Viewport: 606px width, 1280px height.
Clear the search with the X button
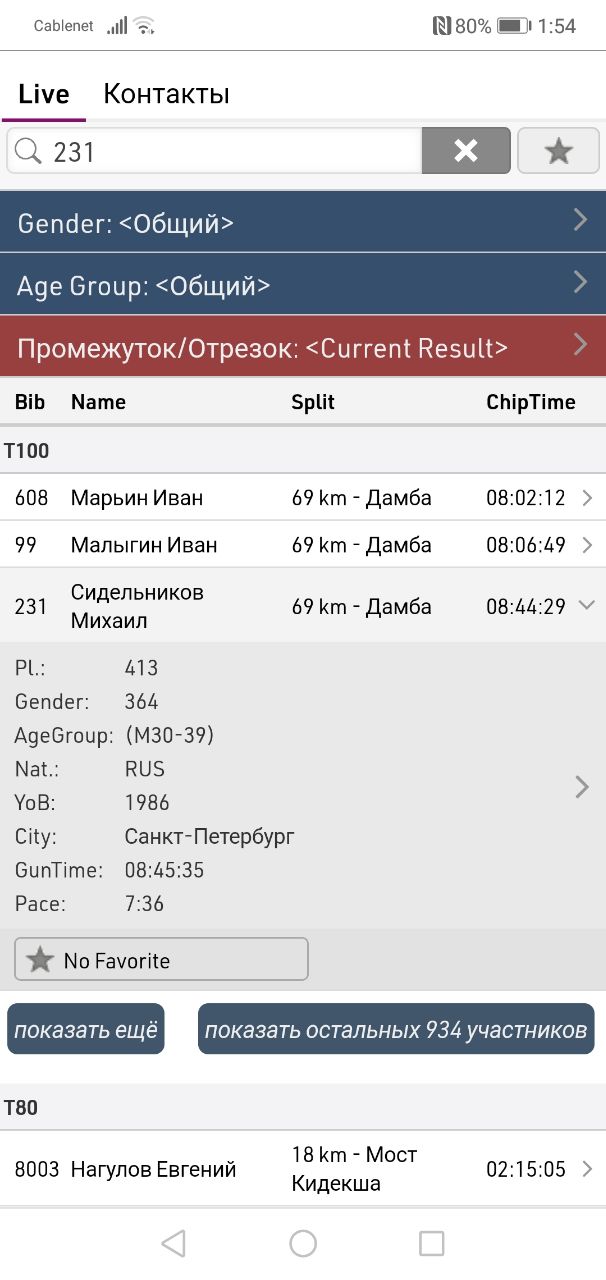tap(466, 151)
